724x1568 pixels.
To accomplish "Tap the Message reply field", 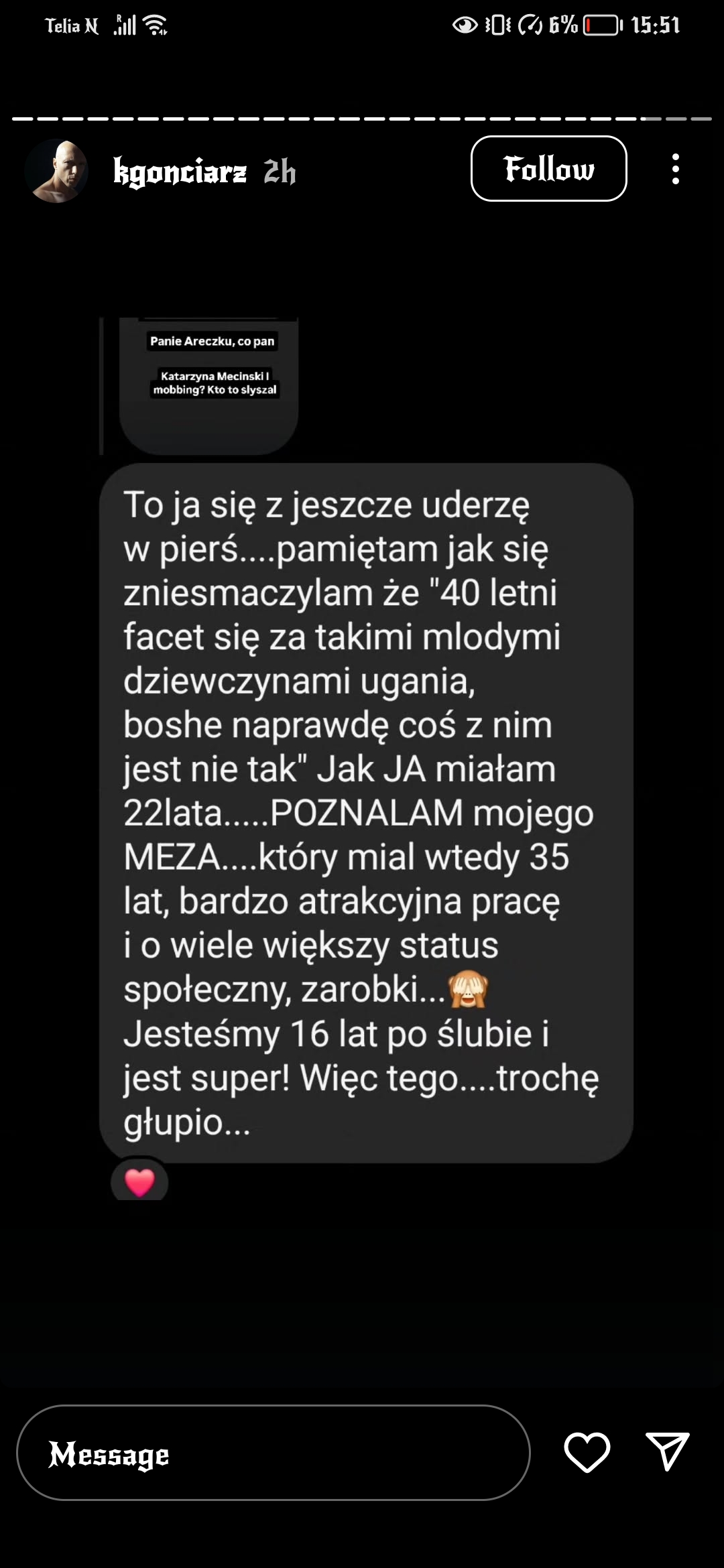I will coord(274,1452).
